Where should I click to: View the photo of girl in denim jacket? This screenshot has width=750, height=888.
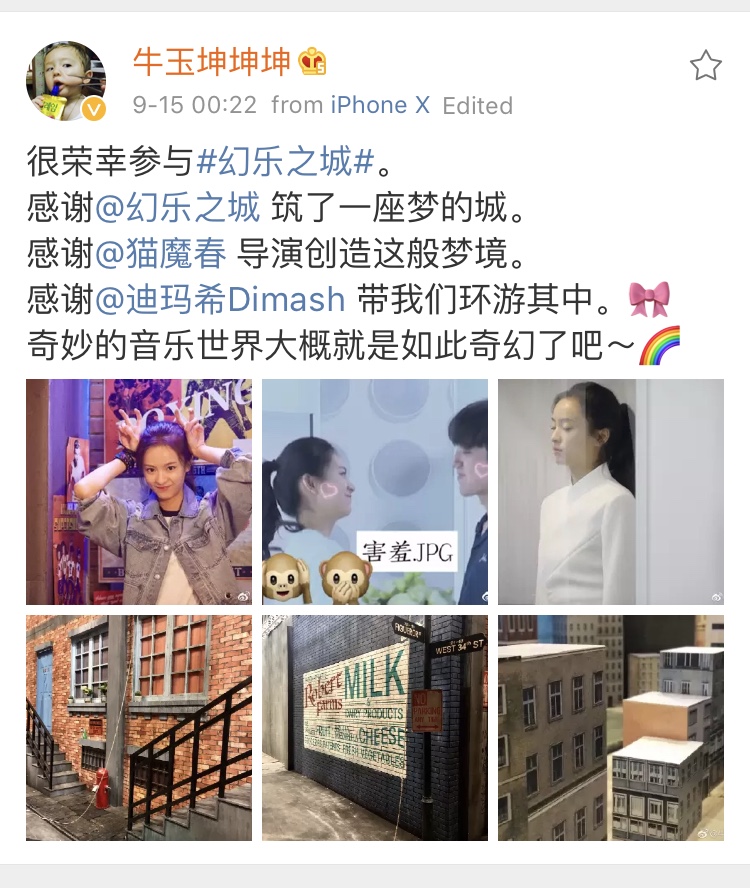(139, 492)
